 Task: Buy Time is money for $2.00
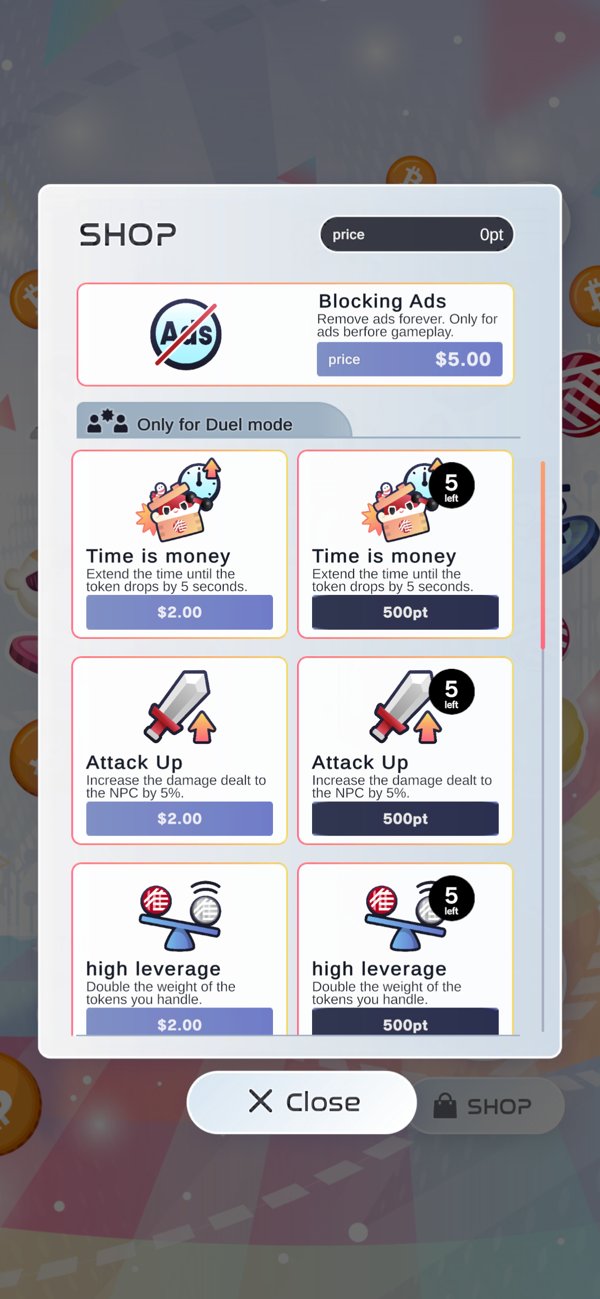pyautogui.click(x=179, y=612)
